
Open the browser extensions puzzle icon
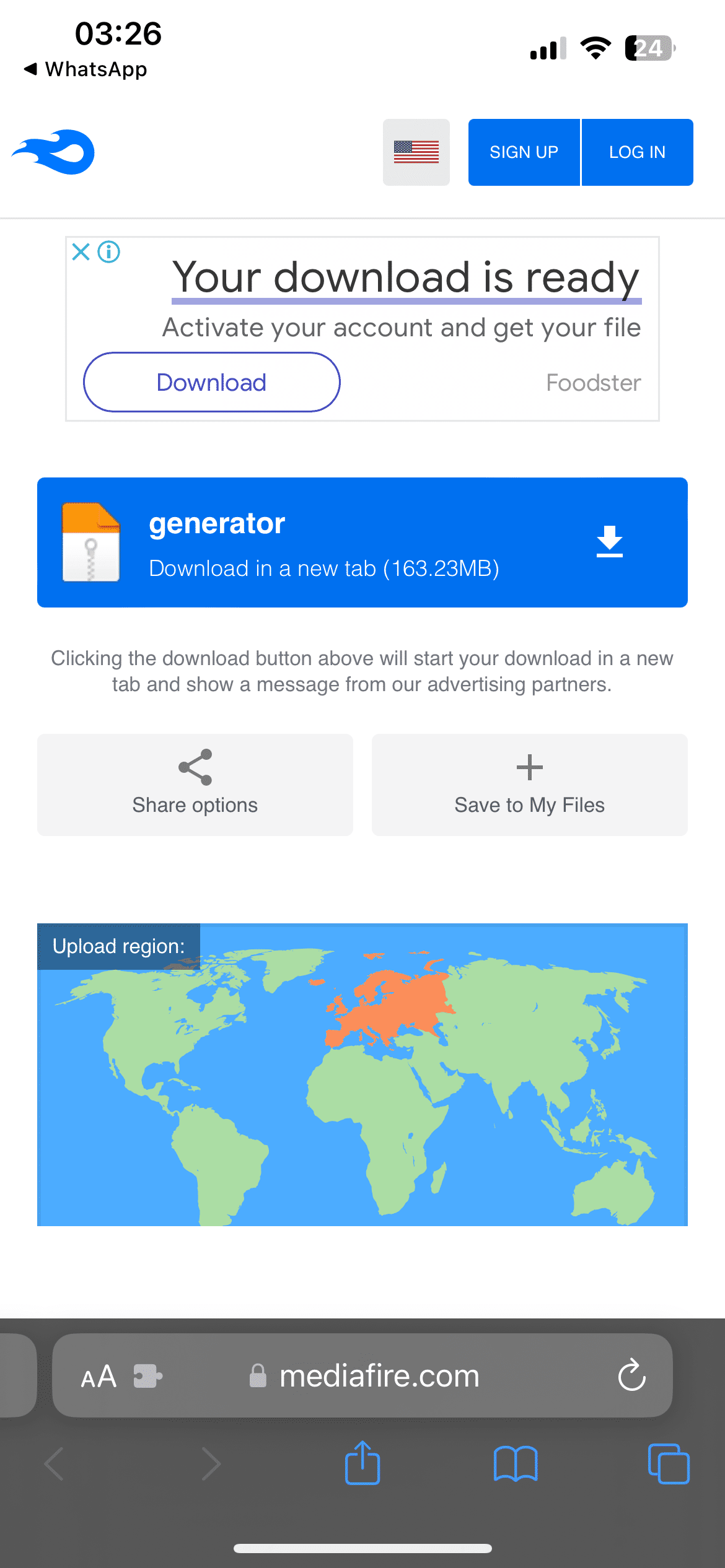pos(147,1376)
